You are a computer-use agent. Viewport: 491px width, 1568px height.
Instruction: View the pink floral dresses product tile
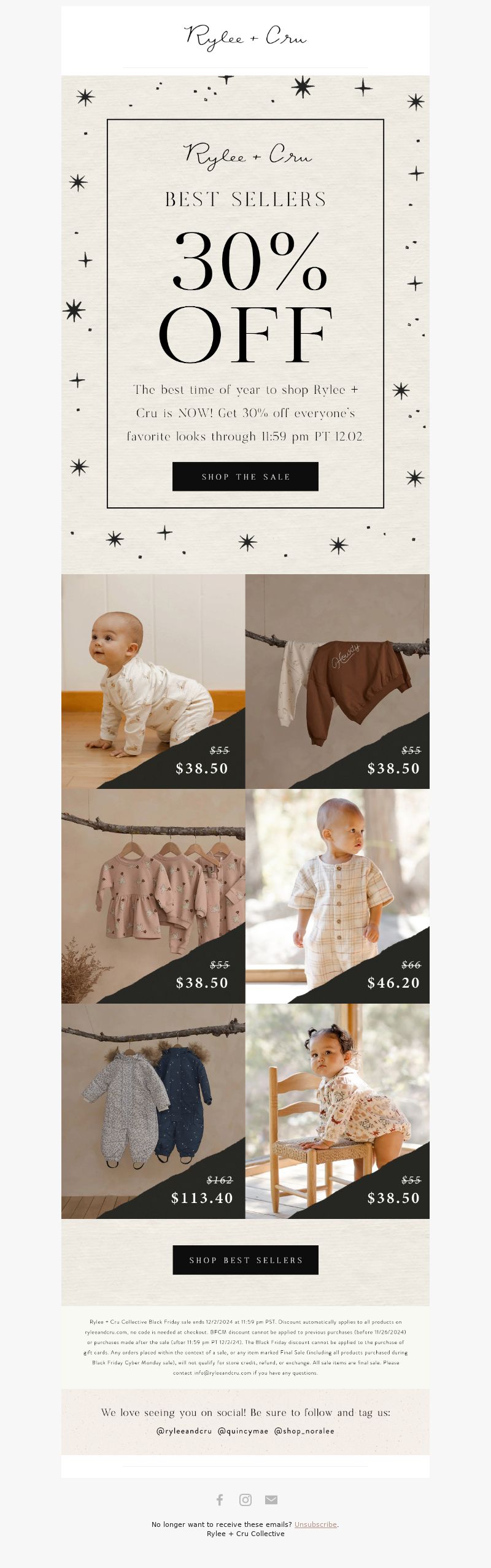coord(153,896)
